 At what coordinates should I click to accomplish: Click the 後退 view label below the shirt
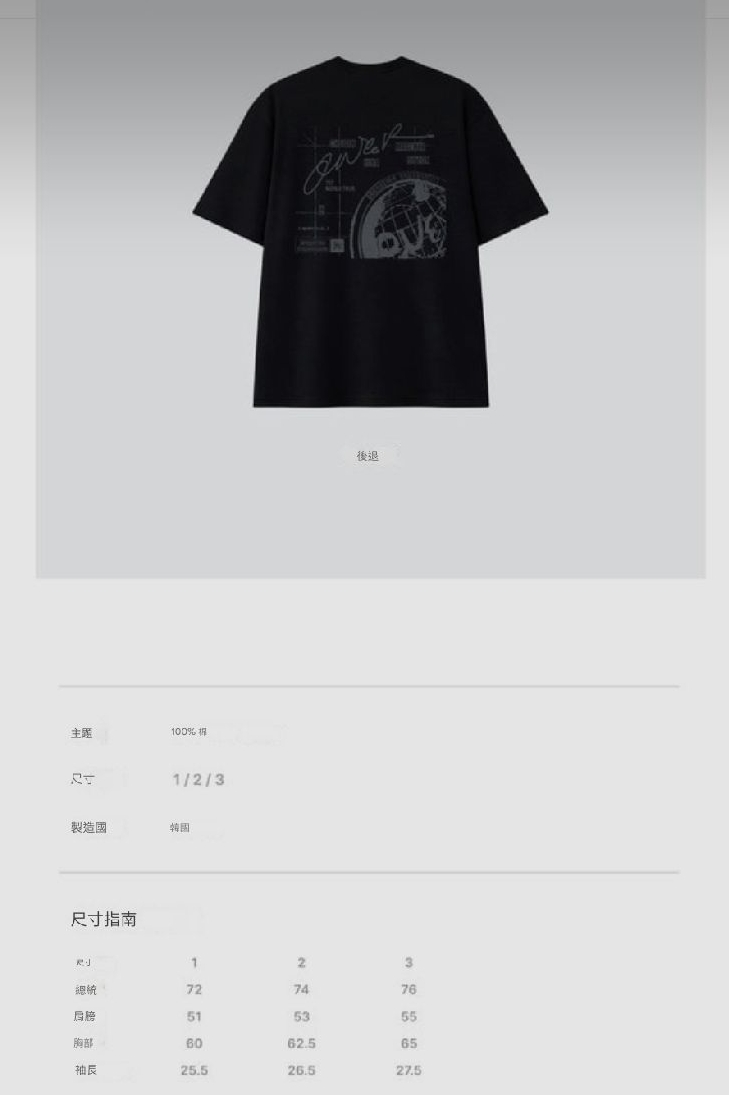point(371,455)
